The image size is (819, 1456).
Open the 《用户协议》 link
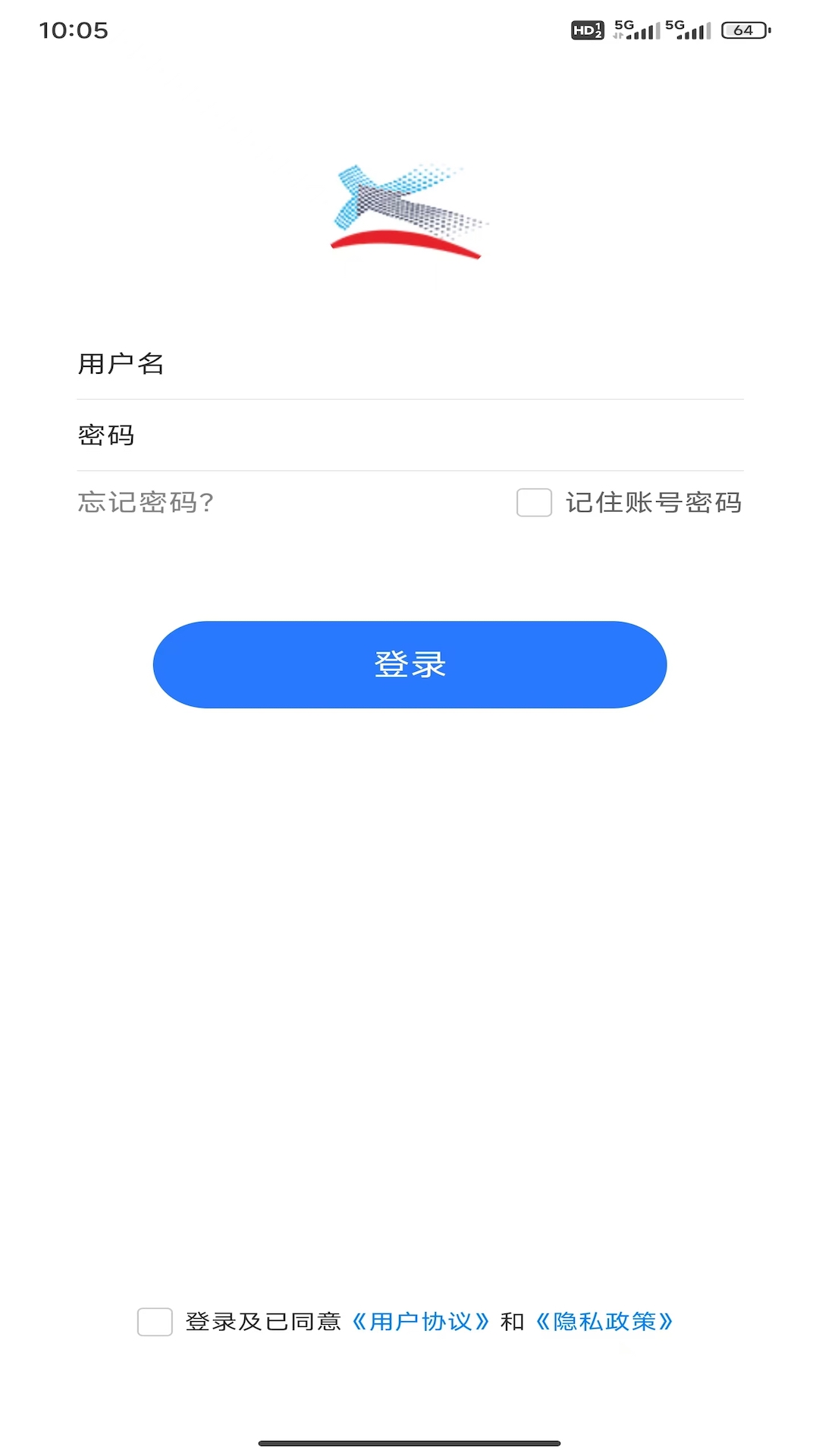click(x=421, y=1322)
